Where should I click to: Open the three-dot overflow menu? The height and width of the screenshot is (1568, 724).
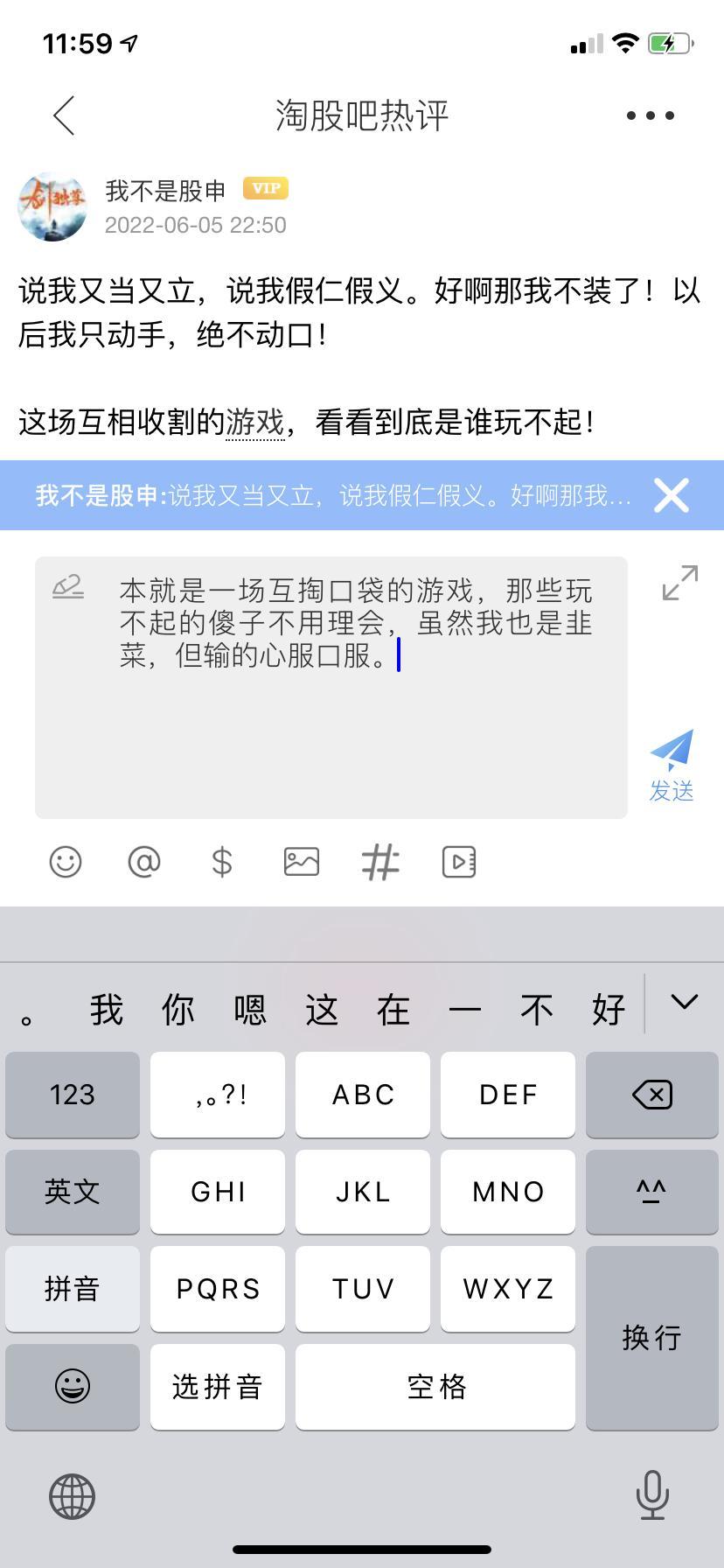(x=650, y=115)
